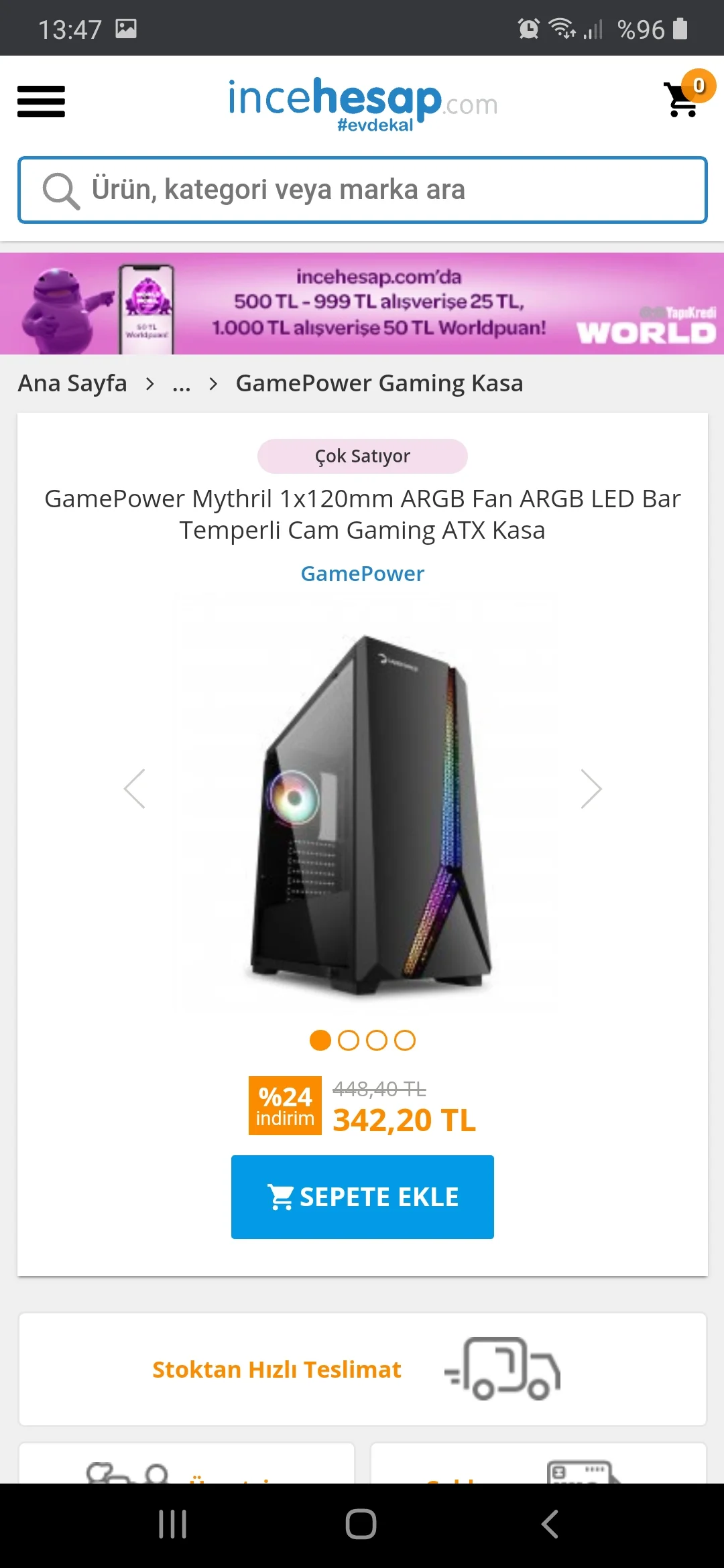Jump to the second image dot
Viewport: 724px width, 1568px height.
[349, 1040]
